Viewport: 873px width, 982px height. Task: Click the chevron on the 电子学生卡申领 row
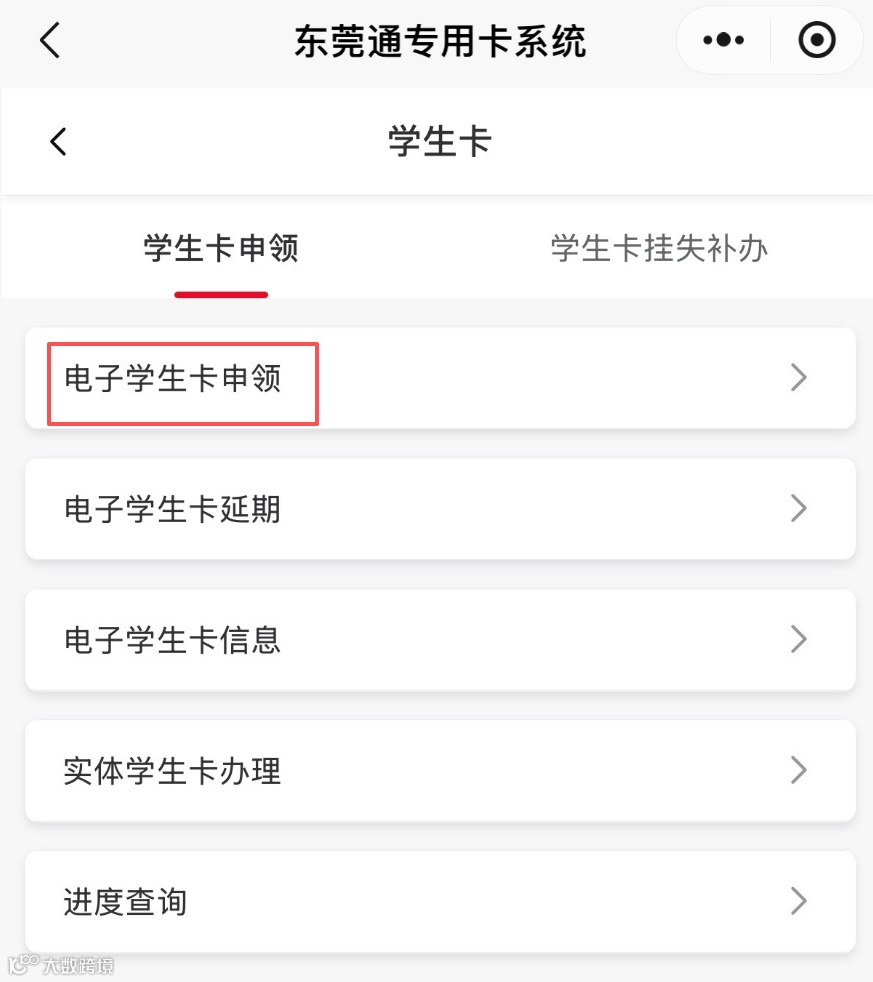[798, 377]
